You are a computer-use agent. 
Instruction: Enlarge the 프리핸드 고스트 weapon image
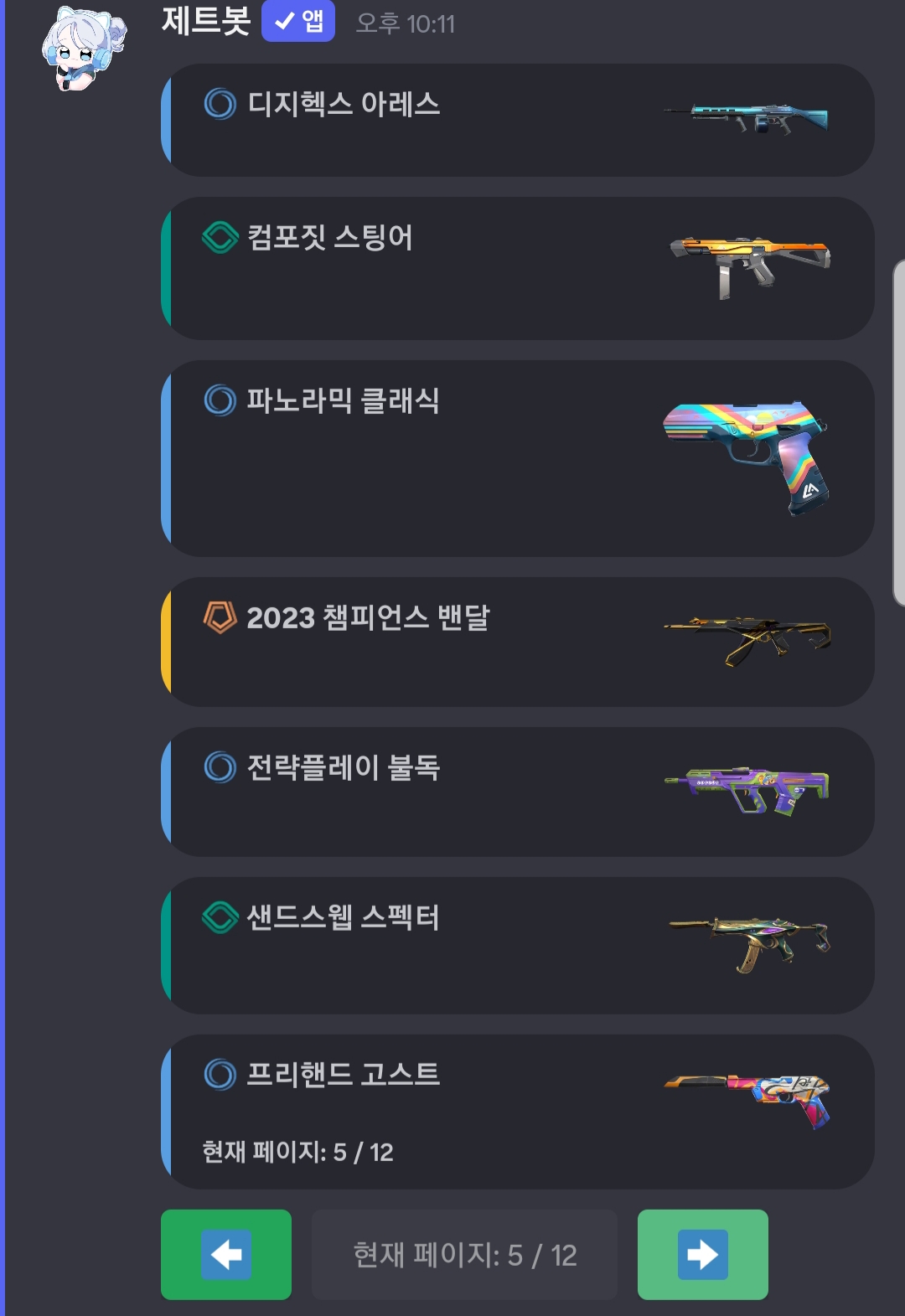click(x=748, y=1098)
